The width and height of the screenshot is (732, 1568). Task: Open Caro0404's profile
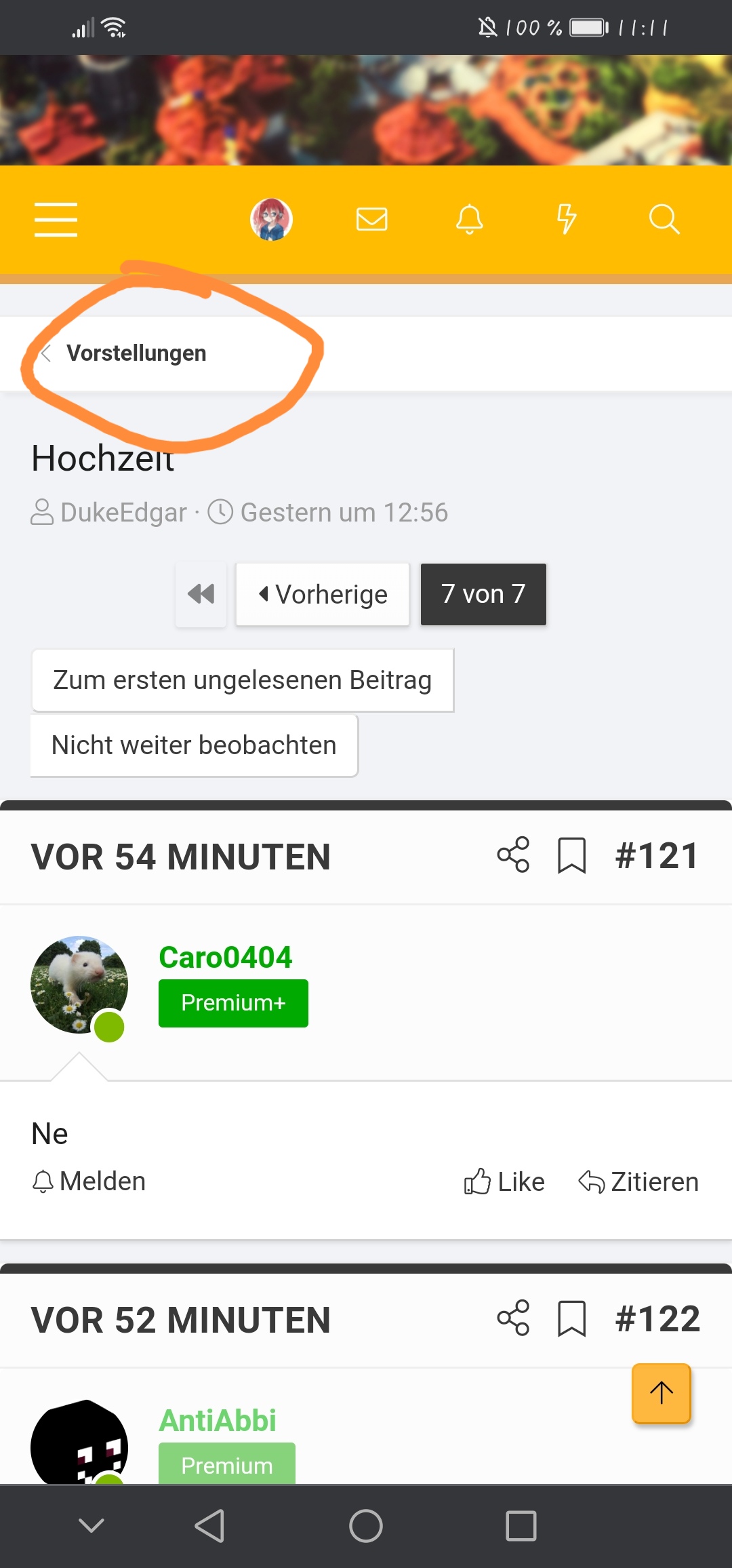point(225,957)
